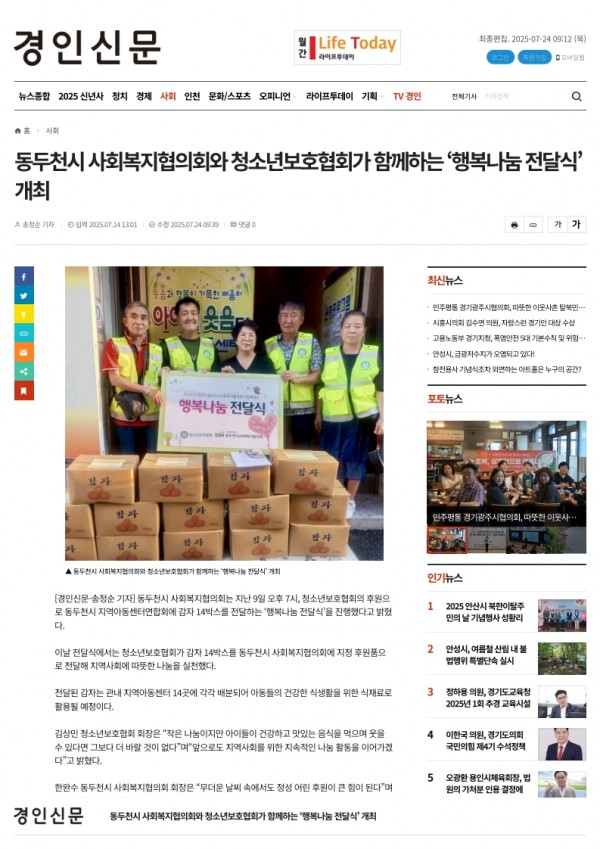
Task: Print this article with the printer icon
Action: click(514, 225)
